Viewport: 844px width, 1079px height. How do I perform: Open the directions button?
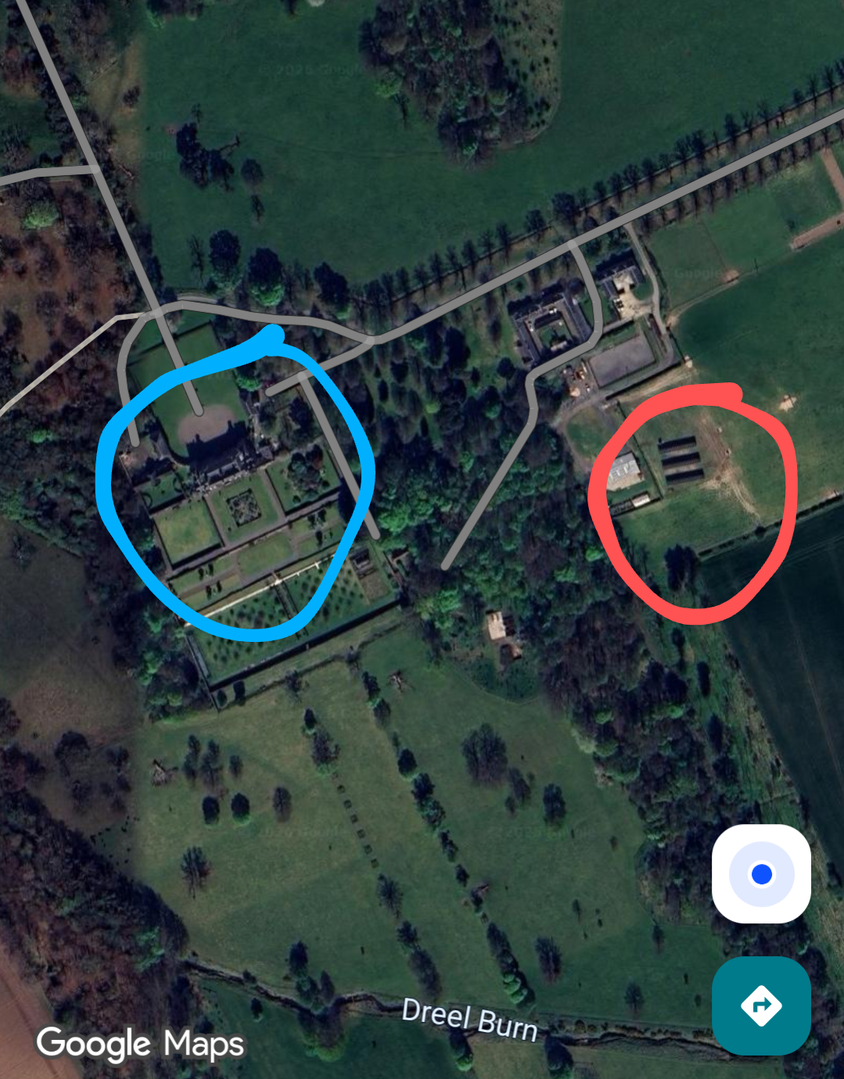[761, 1005]
